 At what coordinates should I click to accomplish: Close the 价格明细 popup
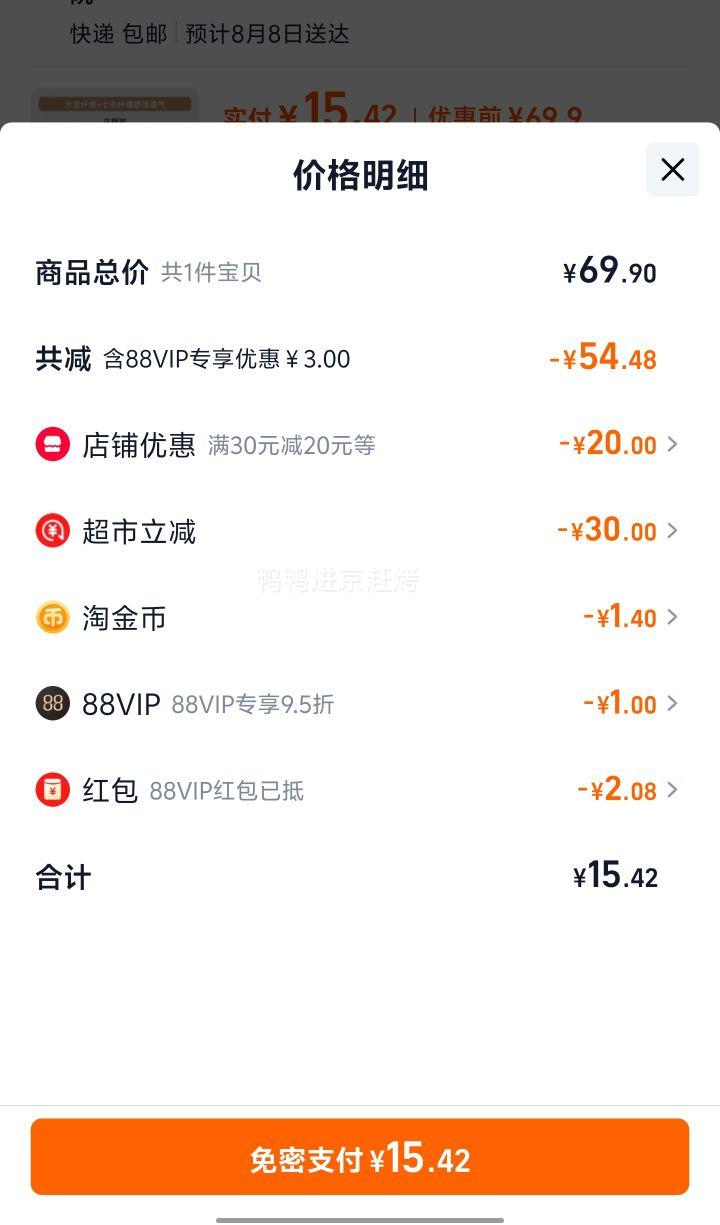point(672,170)
